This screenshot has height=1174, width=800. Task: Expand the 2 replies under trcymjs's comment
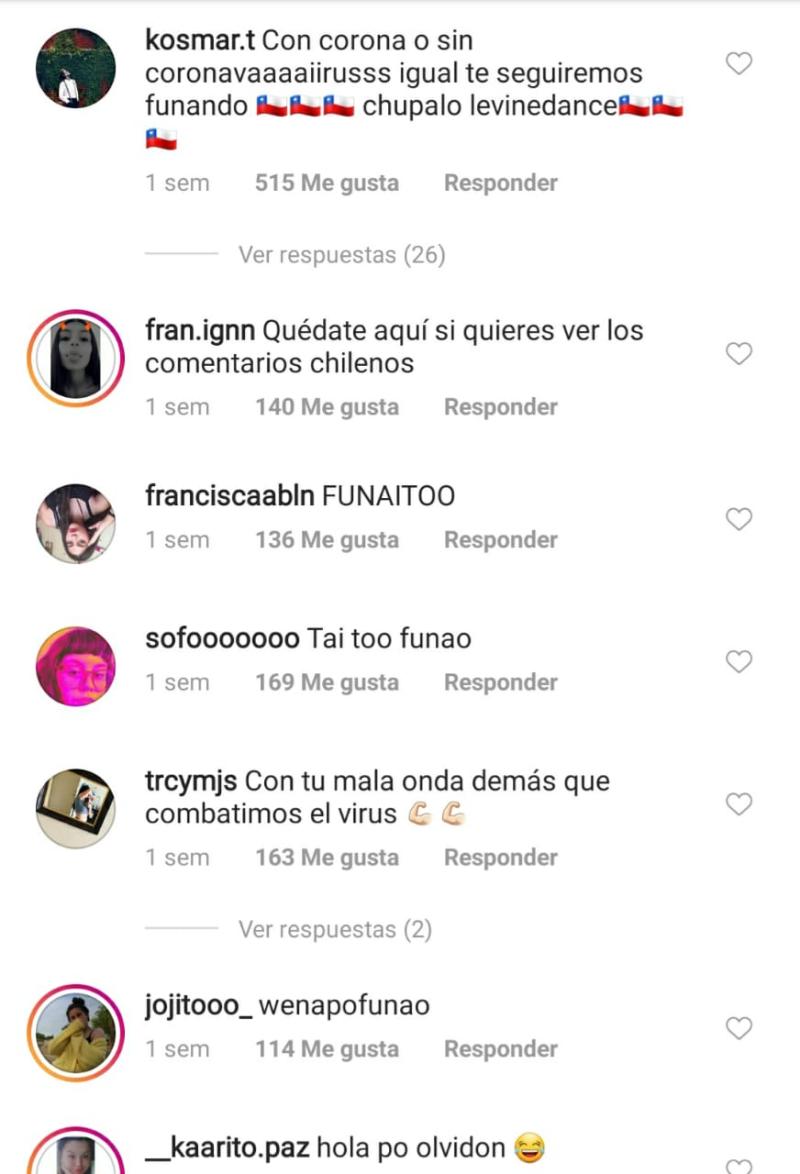(334, 930)
